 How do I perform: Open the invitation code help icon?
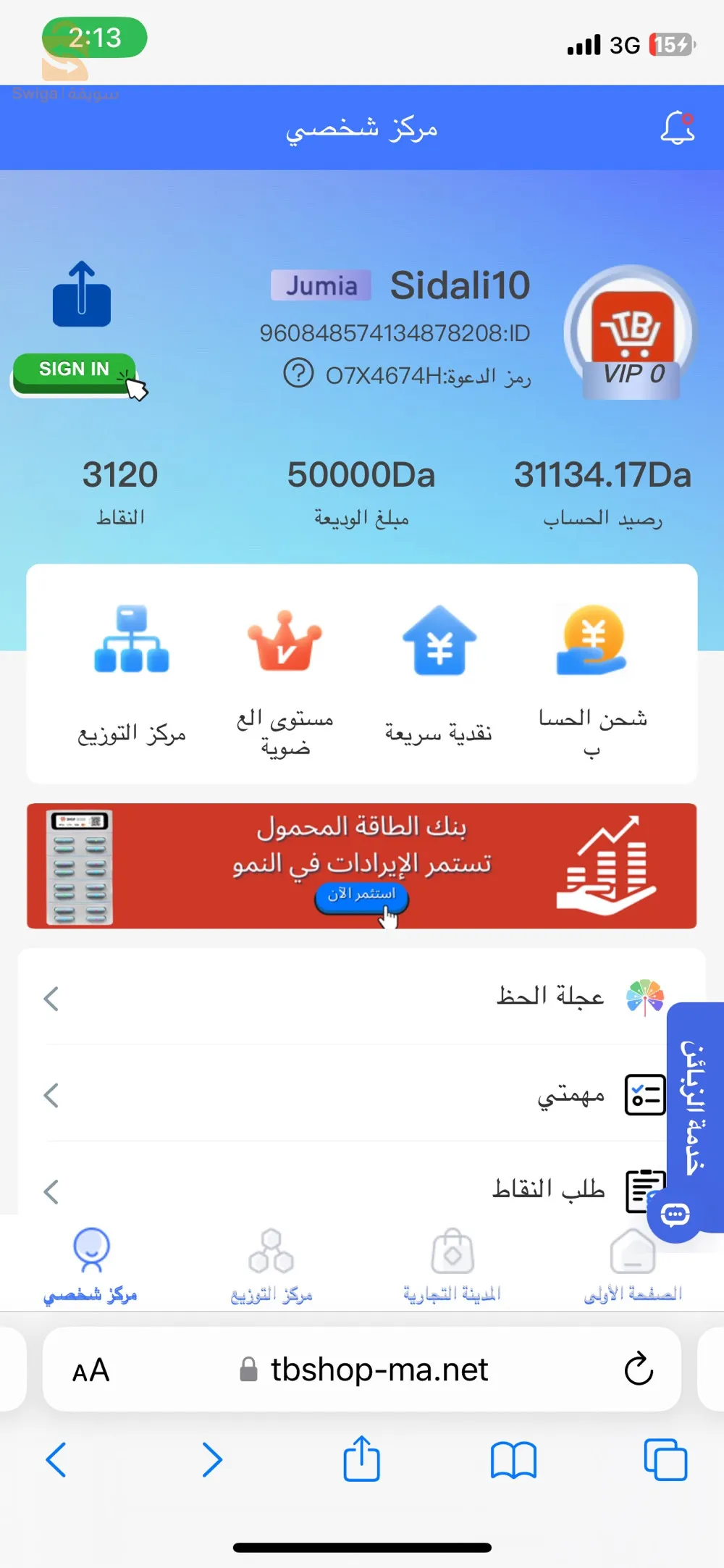tap(298, 374)
